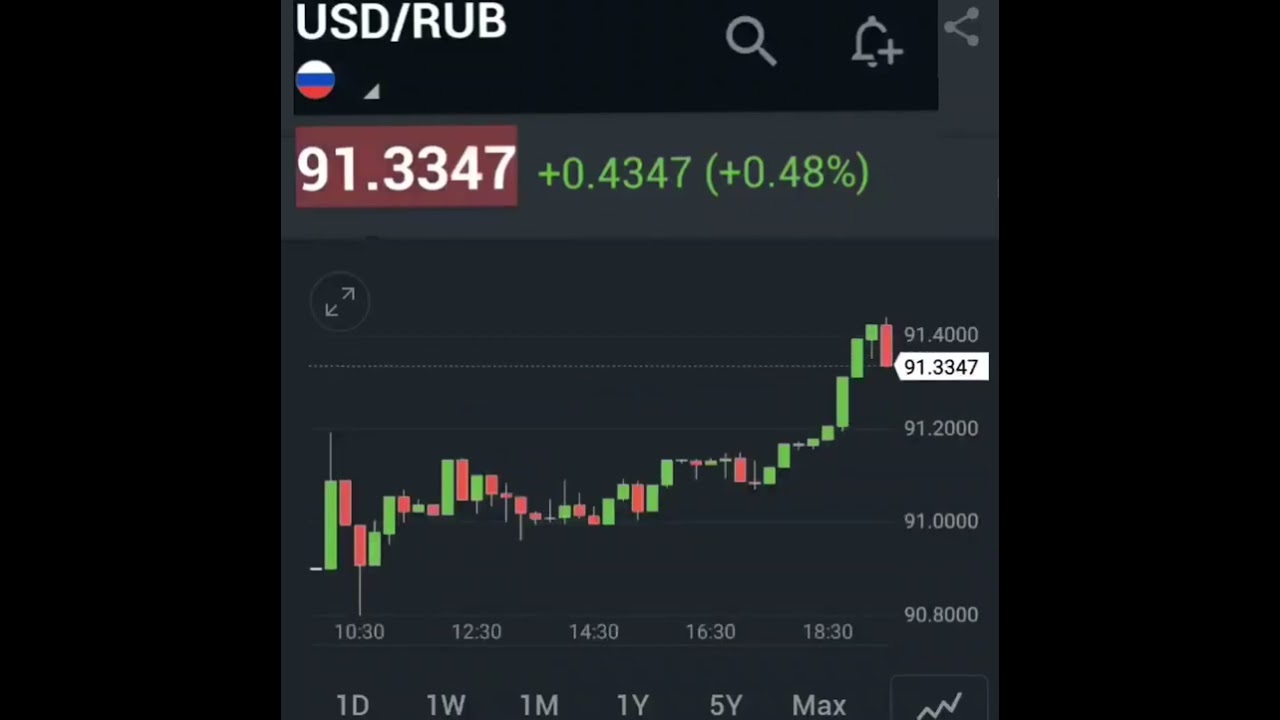Change the chart type via line icon

click(x=939, y=704)
